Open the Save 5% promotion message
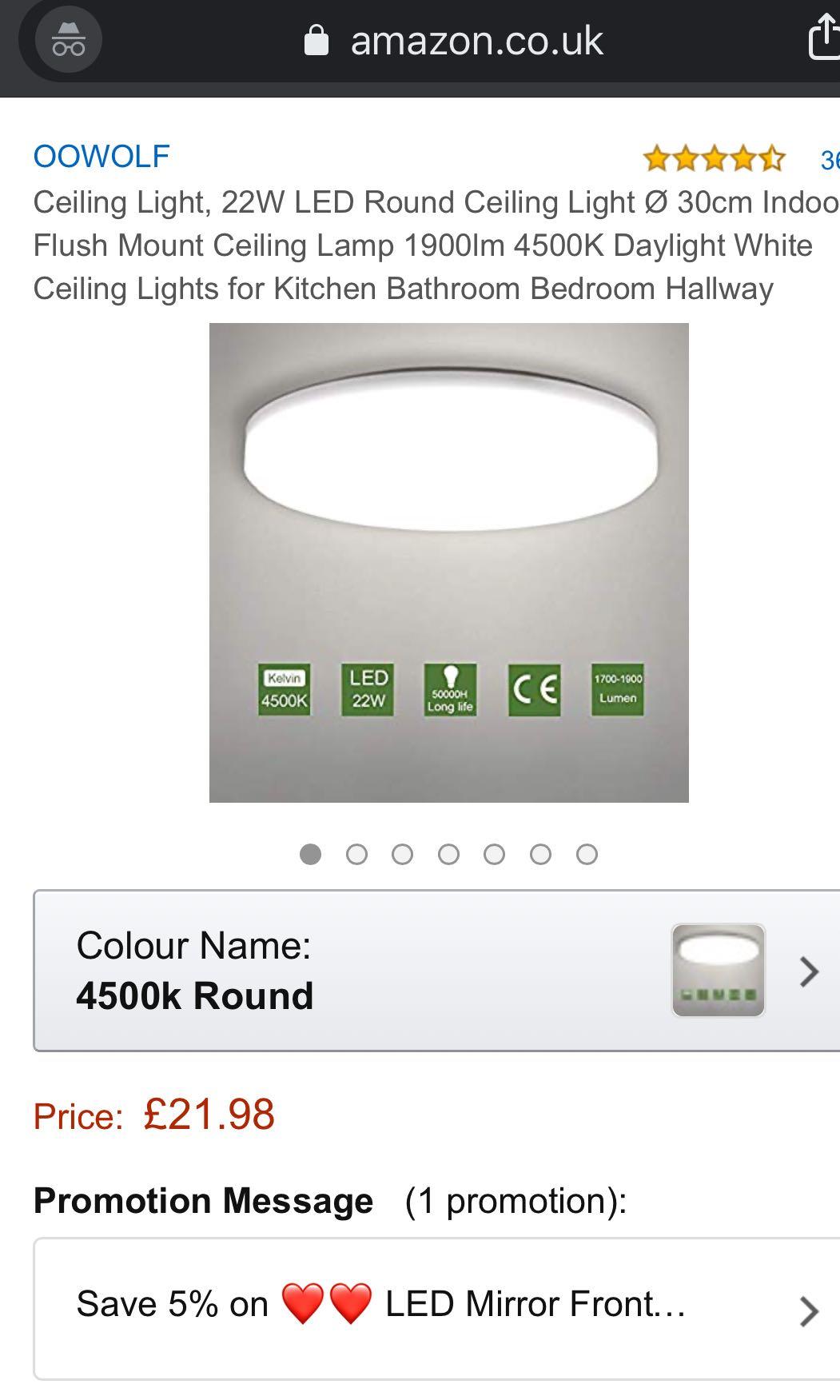This screenshot has width=840, height=1400. coord(436,1308)
